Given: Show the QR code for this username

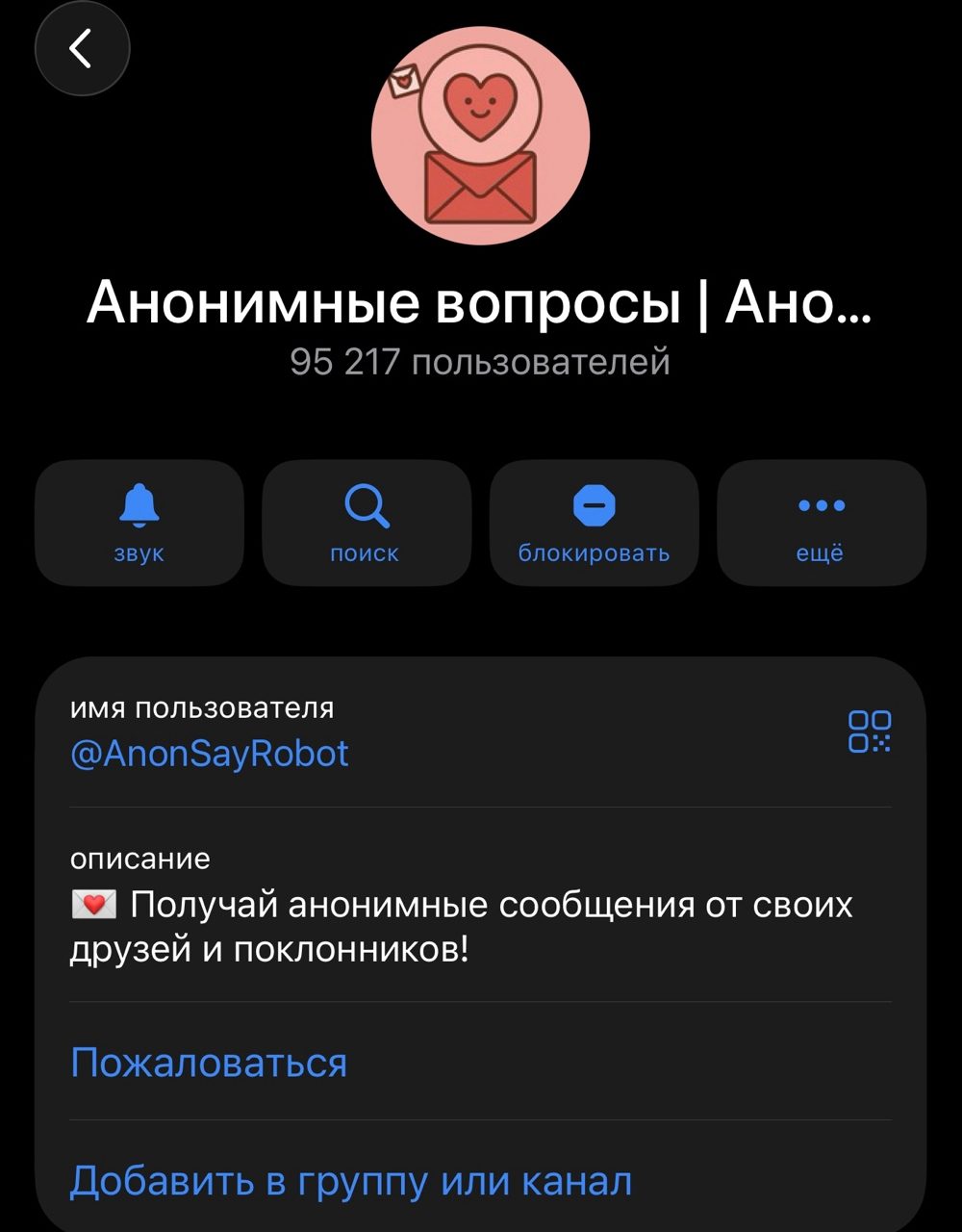Looking at the screenshot, I should [x=869, y=731].
